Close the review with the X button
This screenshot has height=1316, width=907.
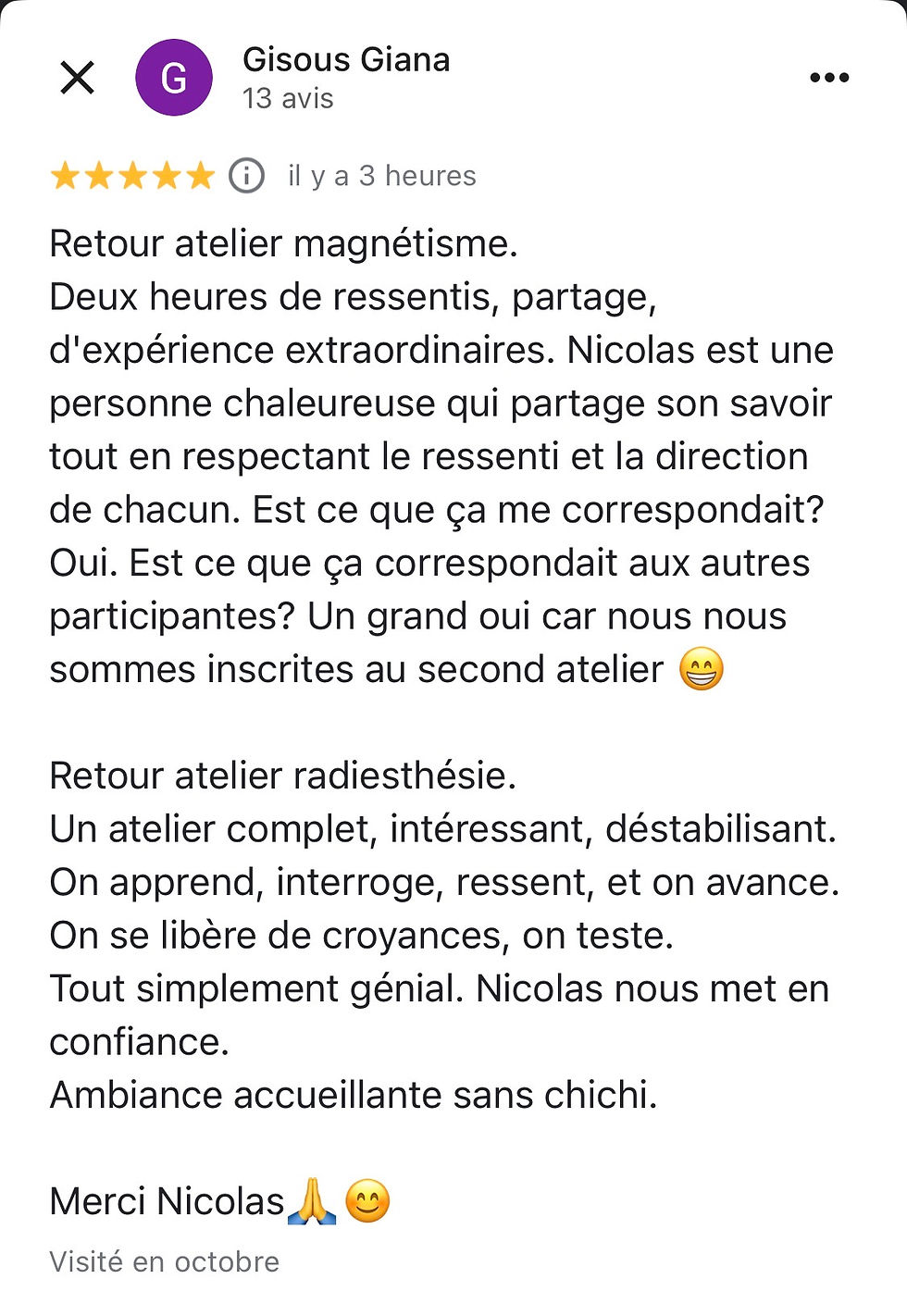click(78, 78)
